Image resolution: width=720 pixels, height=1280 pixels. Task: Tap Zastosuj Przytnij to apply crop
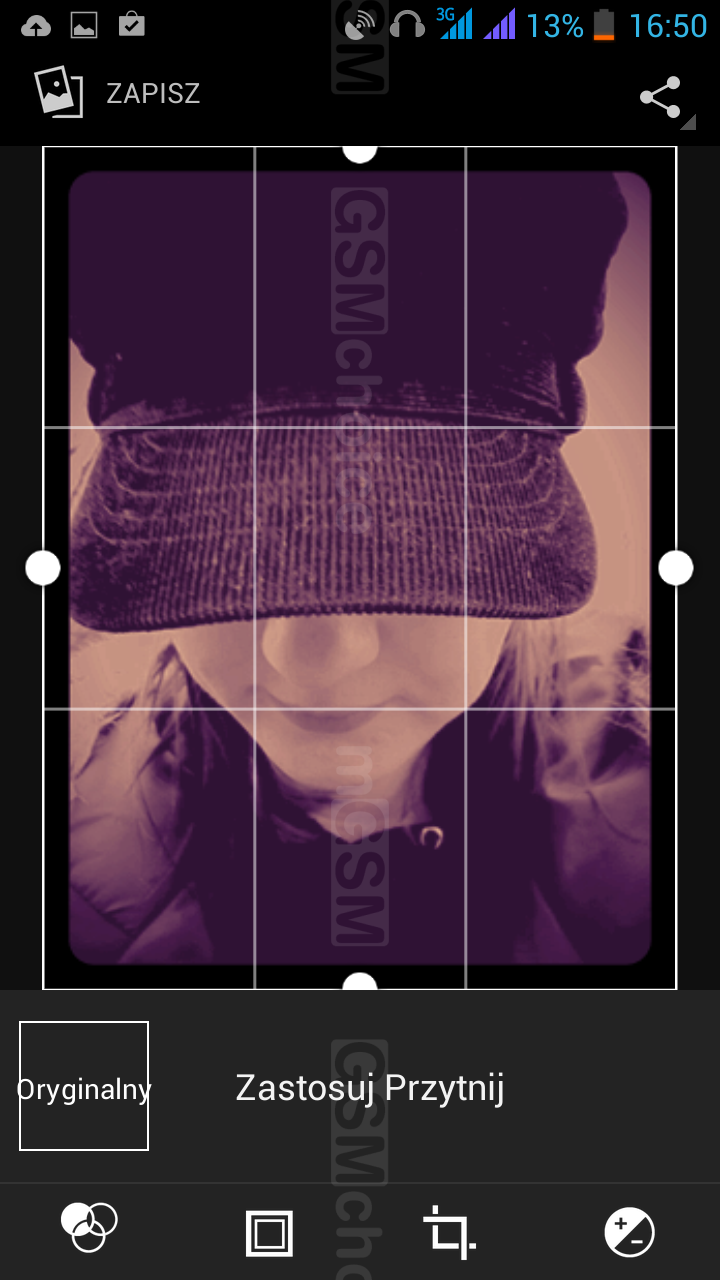coord(369,1087)
